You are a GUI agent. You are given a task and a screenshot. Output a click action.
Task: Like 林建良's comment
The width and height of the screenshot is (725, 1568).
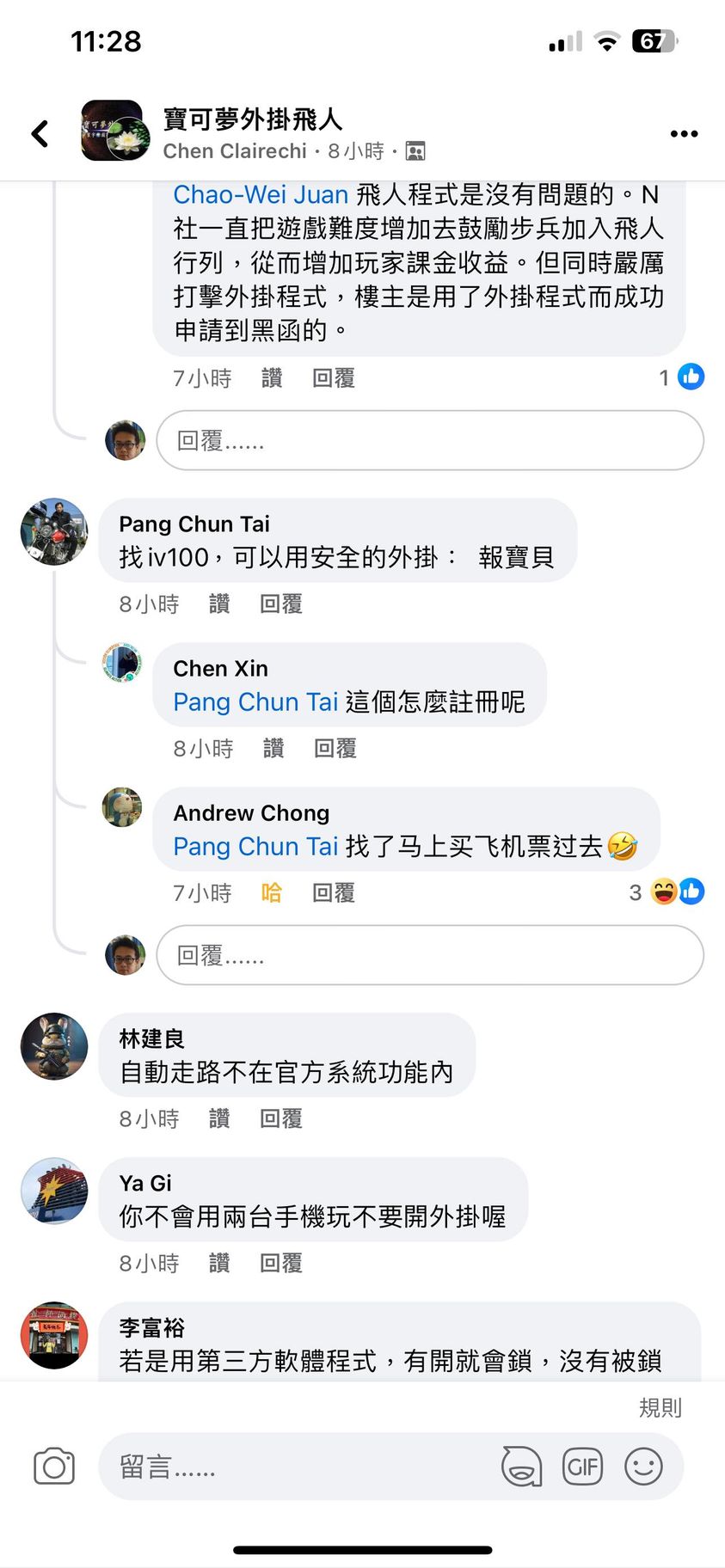pyautogui.click(x=219, y=1118)
